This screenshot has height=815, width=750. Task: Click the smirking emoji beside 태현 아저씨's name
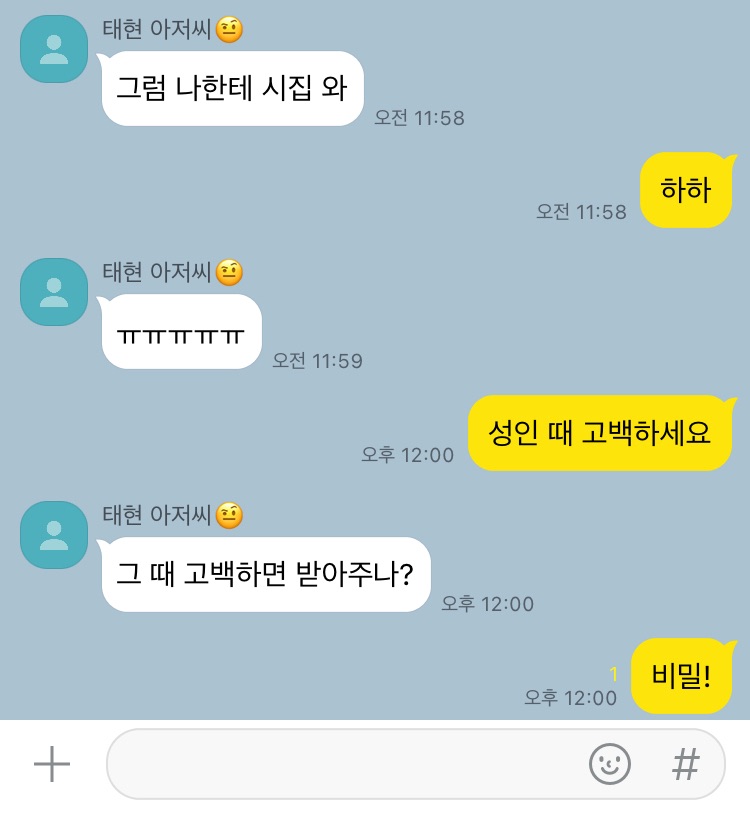coord(230,28)
